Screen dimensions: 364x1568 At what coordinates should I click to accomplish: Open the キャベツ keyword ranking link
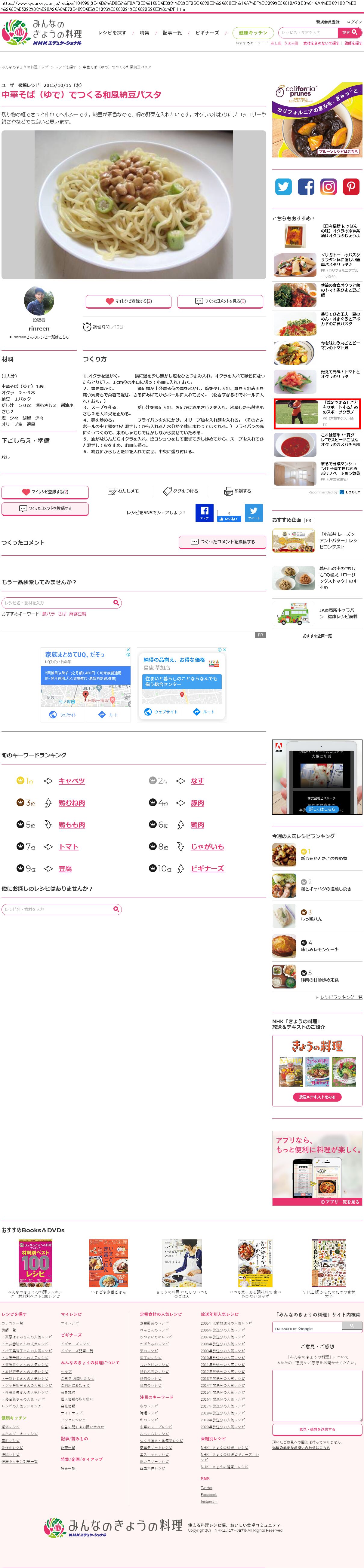coord(71,781)
